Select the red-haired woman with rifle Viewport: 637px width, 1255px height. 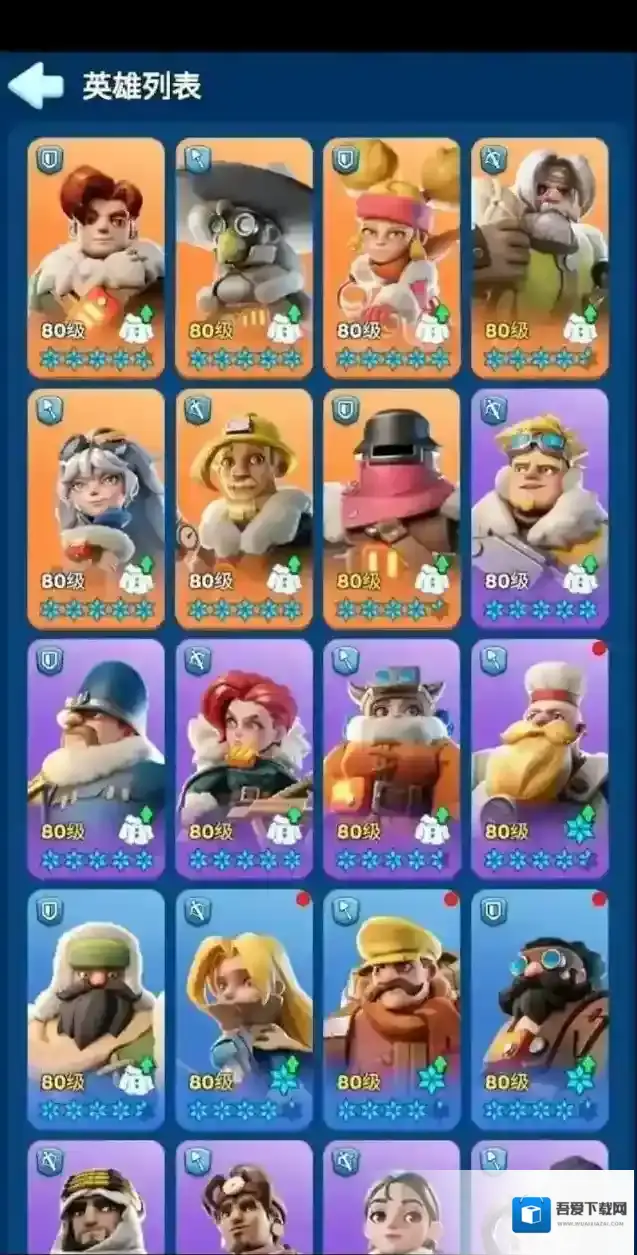click(244, 757)
